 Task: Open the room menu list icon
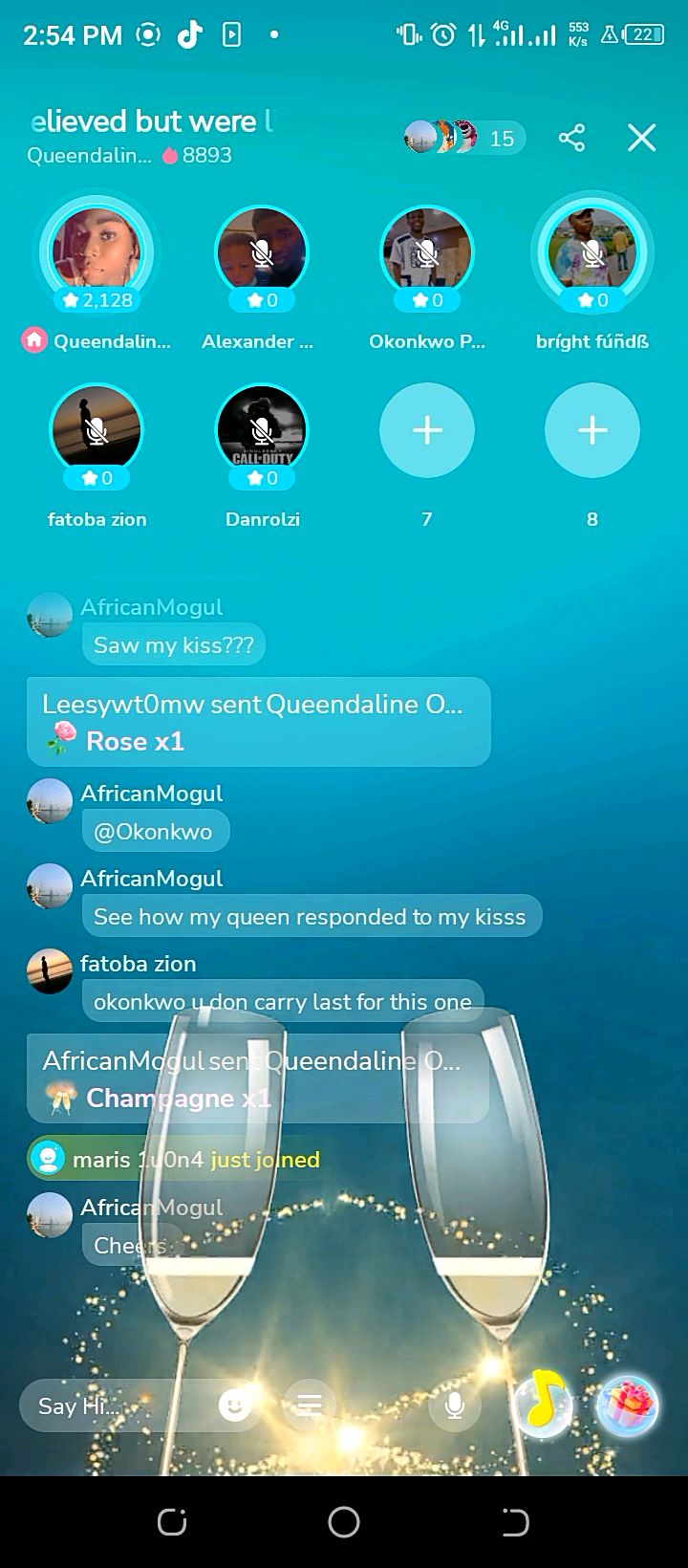pos(309,1405)
